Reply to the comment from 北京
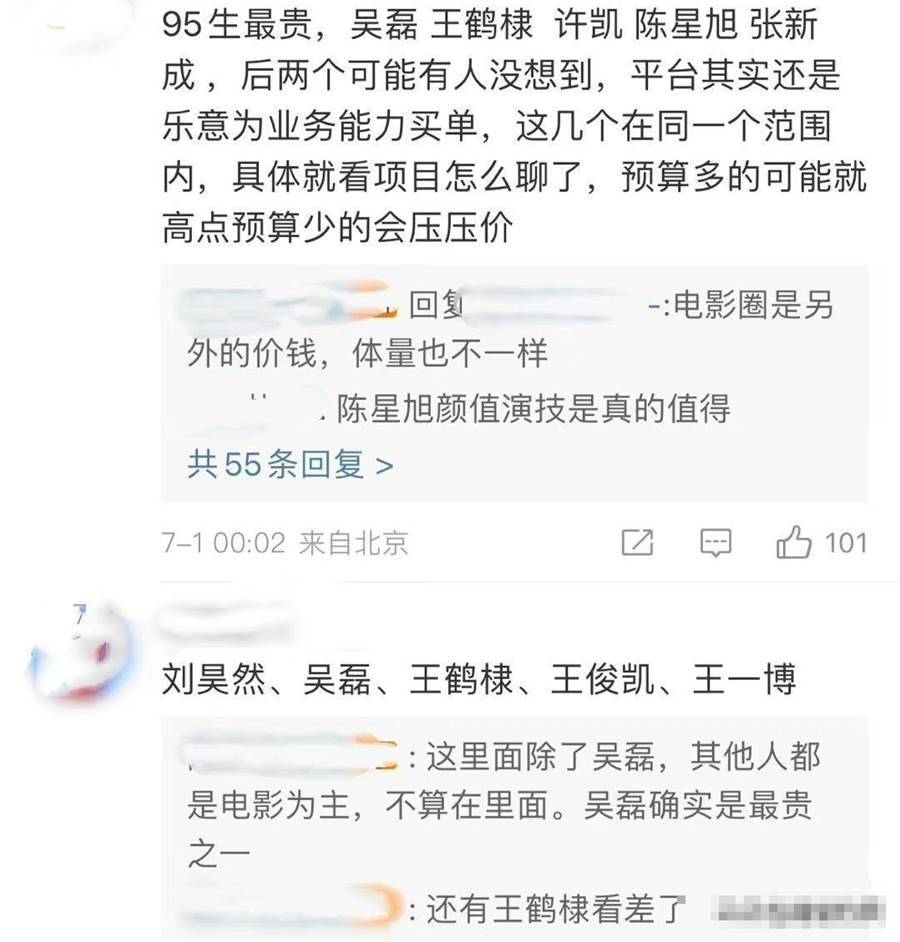This screenshot has width=900, height=942. point(715,543)
